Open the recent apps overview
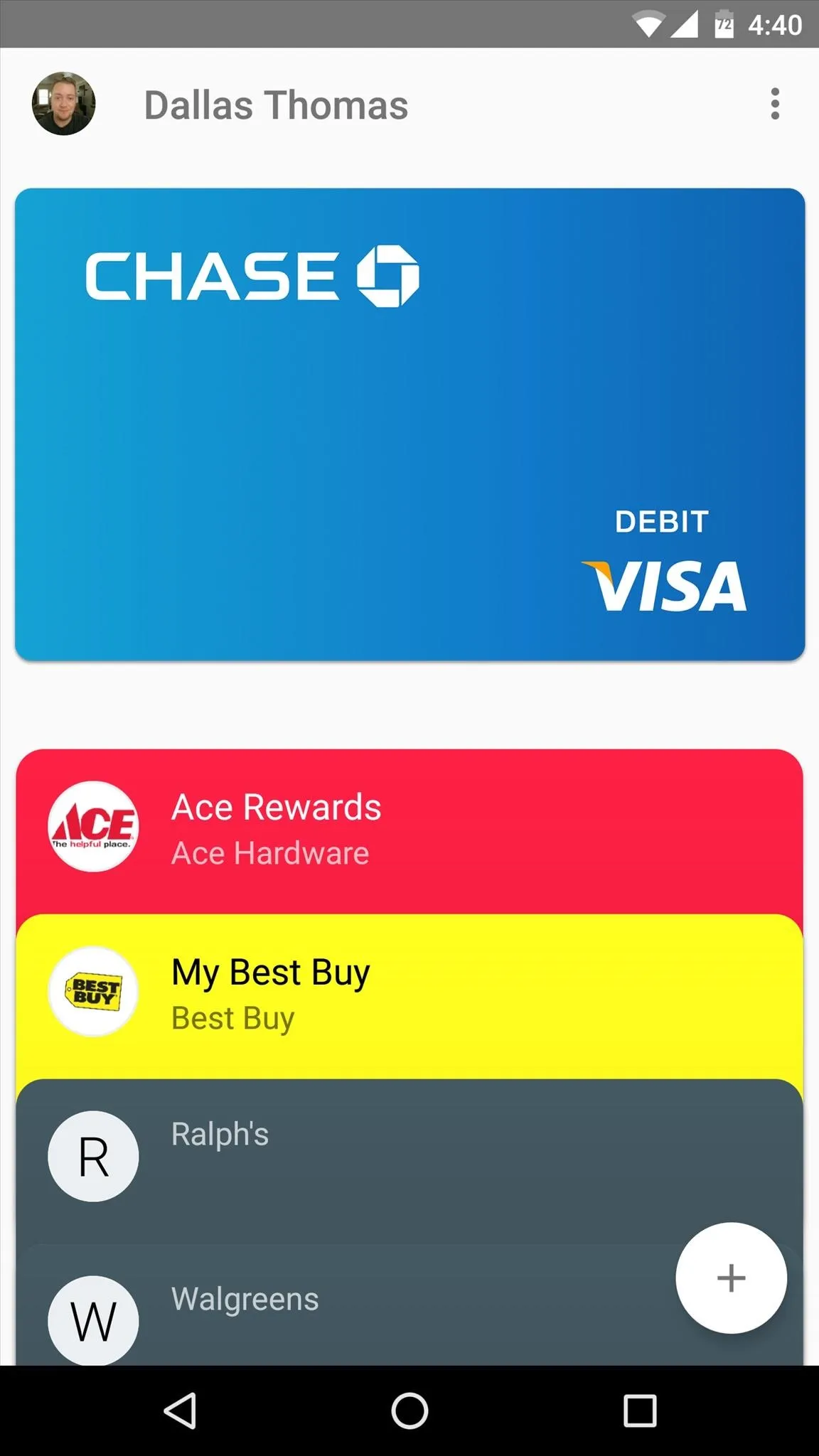Image resolution: width=819 pixels, height=1456 pixels. click(639, 1410)
